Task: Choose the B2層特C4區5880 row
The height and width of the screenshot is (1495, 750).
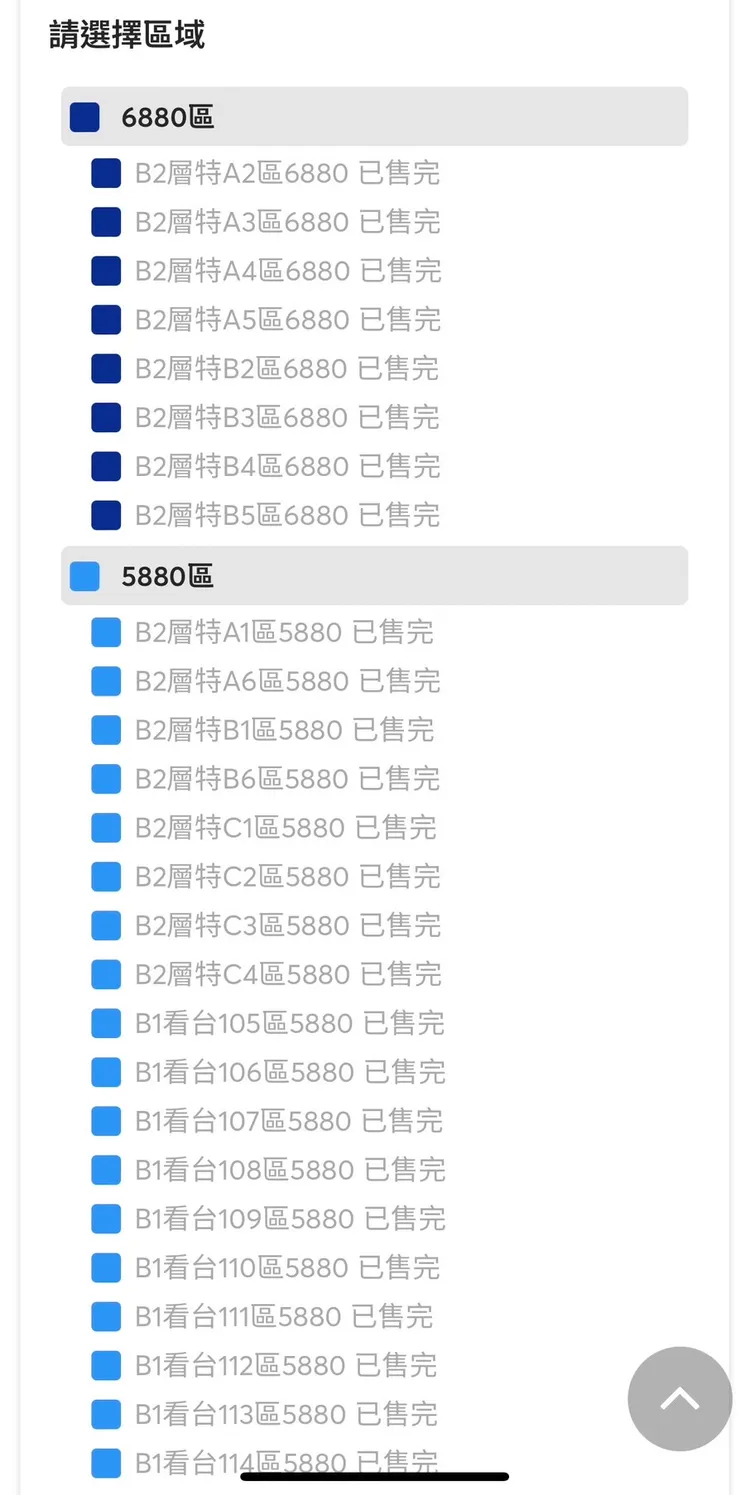Action: (x=287, y=974)
